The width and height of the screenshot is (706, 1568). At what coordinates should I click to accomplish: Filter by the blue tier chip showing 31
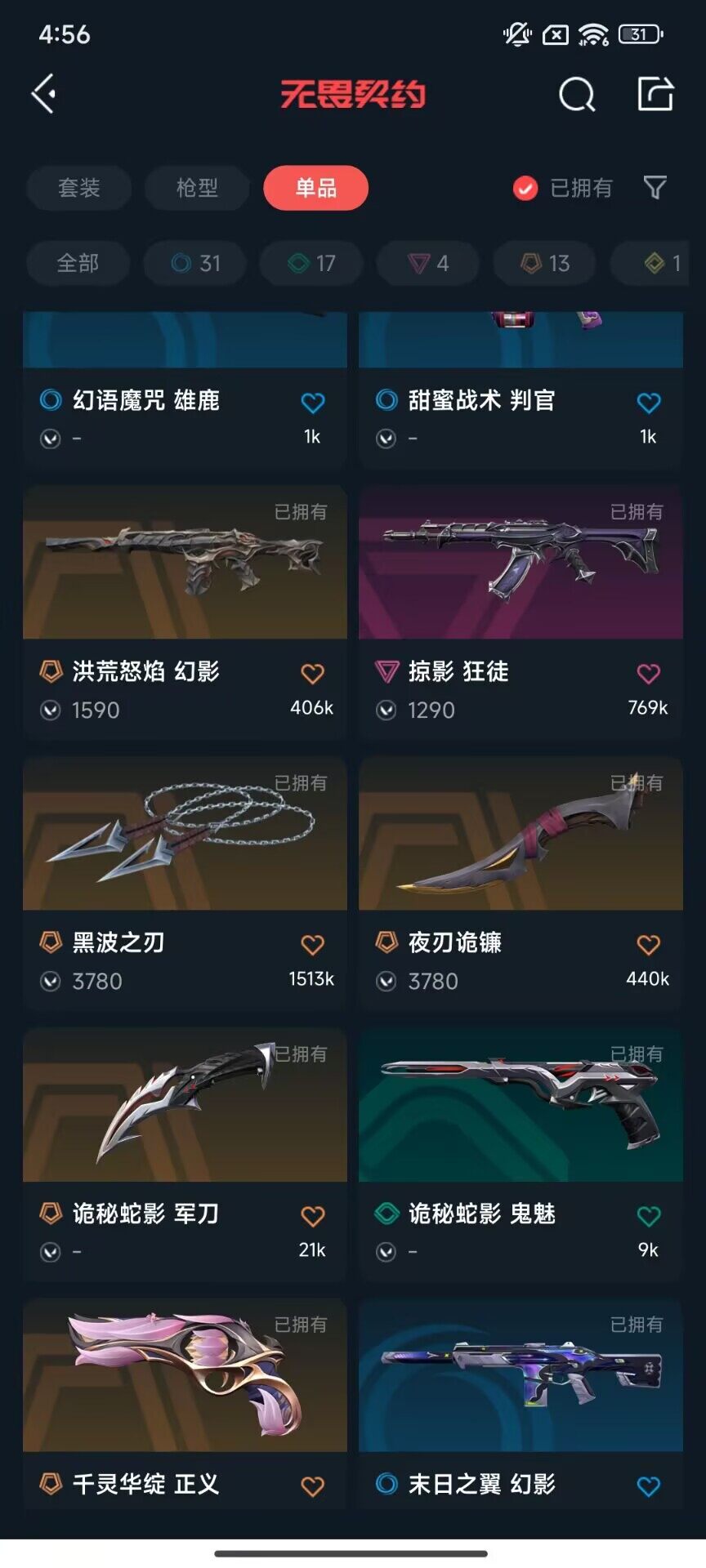click(x=195, y=263)
